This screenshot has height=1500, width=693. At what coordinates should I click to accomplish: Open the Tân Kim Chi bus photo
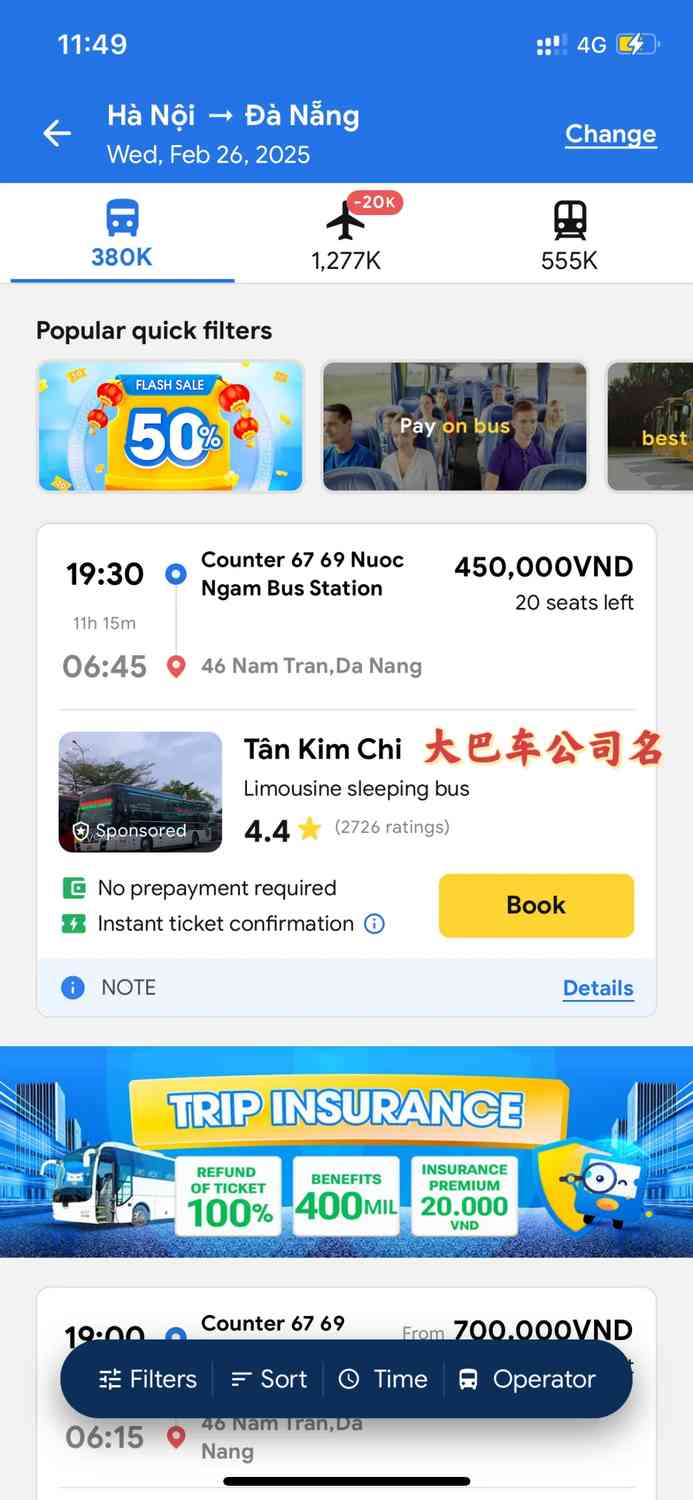pyautogui.click(x=140, y=791)
